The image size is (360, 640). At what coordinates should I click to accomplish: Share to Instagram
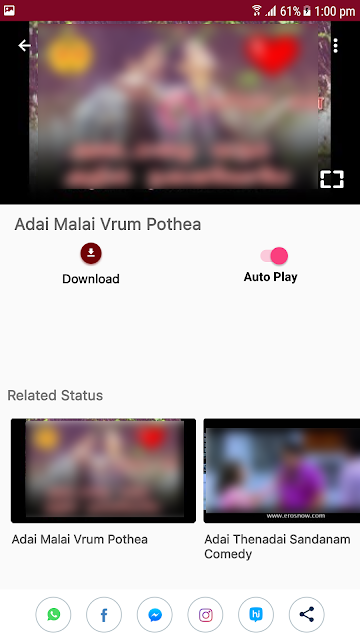(205, 614)
